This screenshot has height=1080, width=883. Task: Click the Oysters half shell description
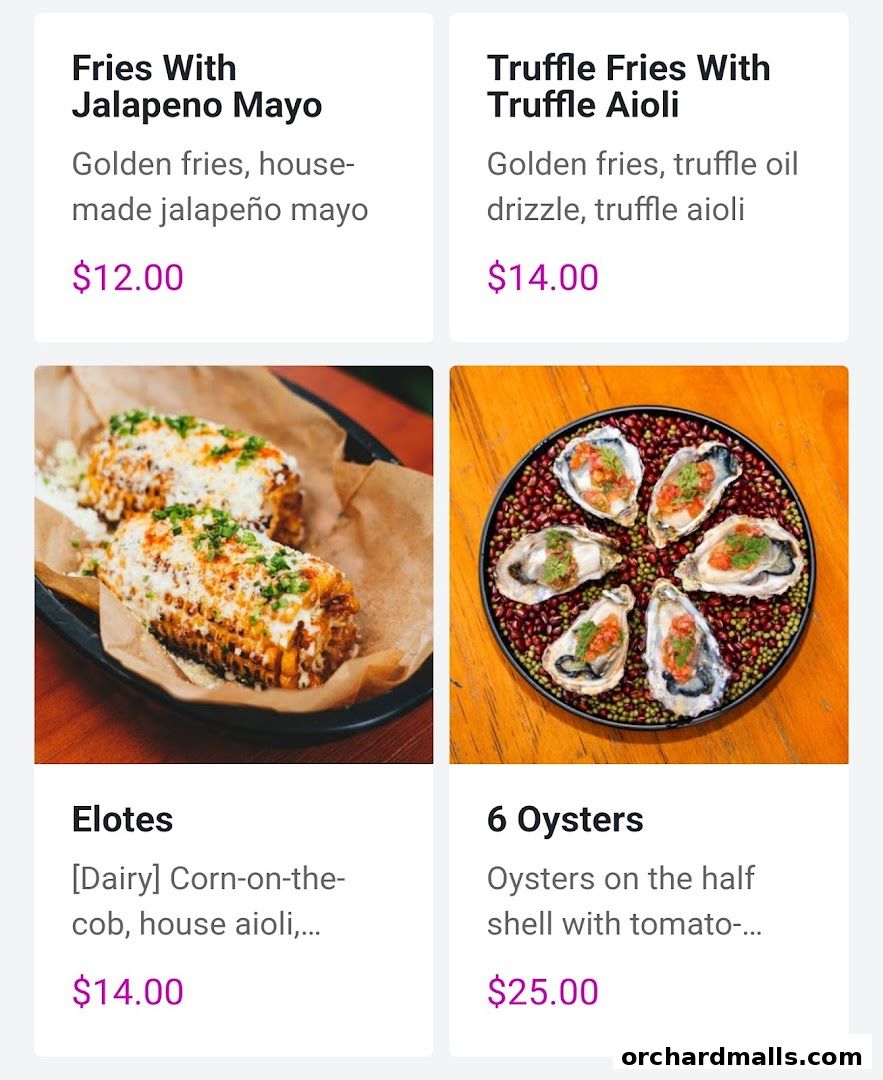click(x=622, y=901)
